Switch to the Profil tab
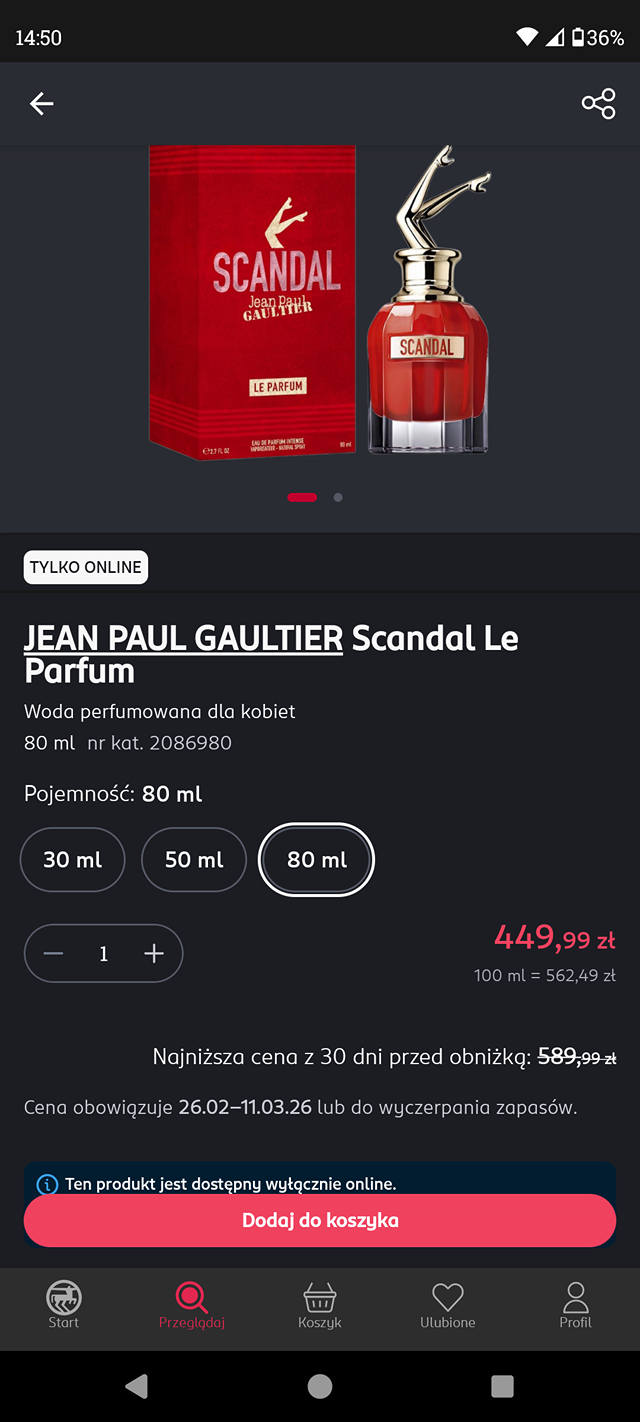The width and height of the screenshot is (640, 1422). (575, 1306)
